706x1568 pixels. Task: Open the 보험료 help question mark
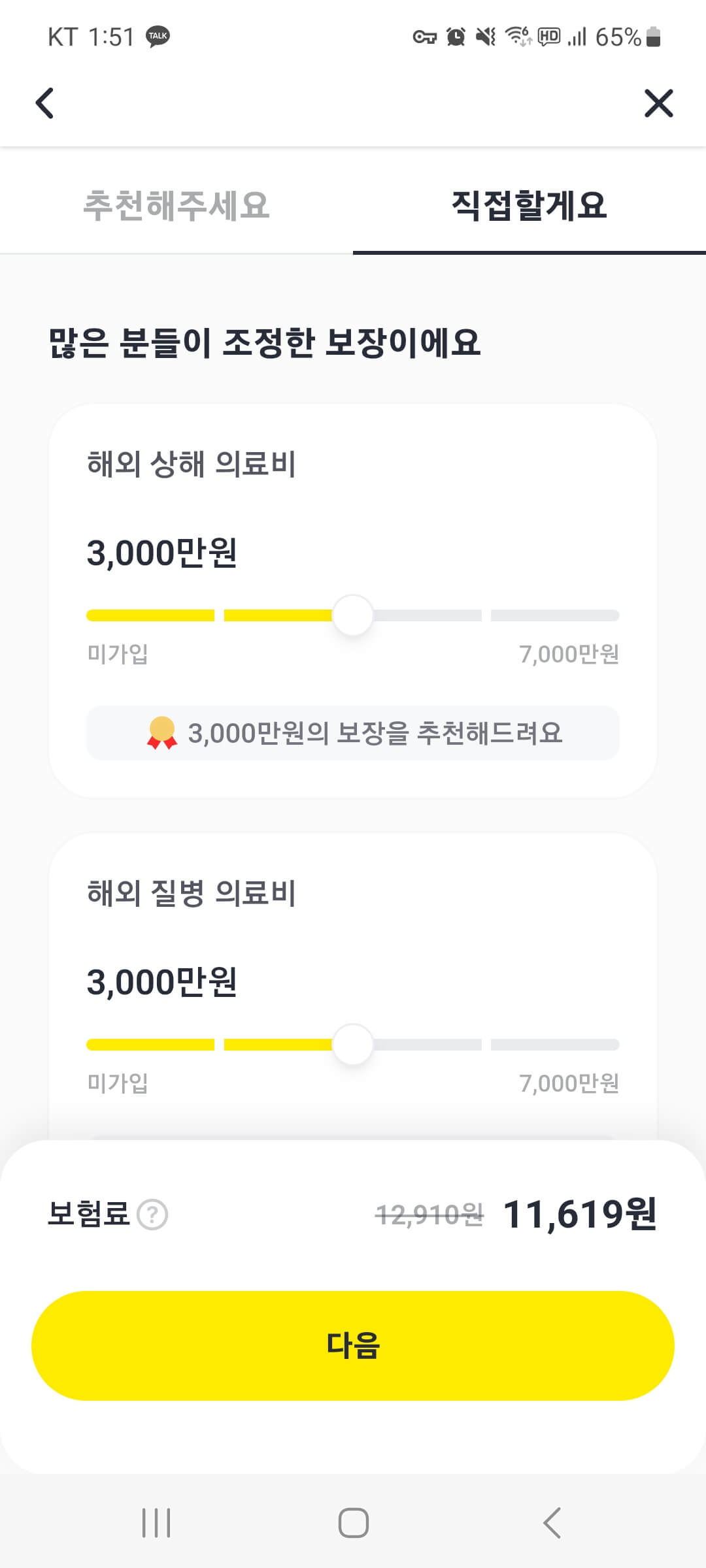pos(152,1215)
